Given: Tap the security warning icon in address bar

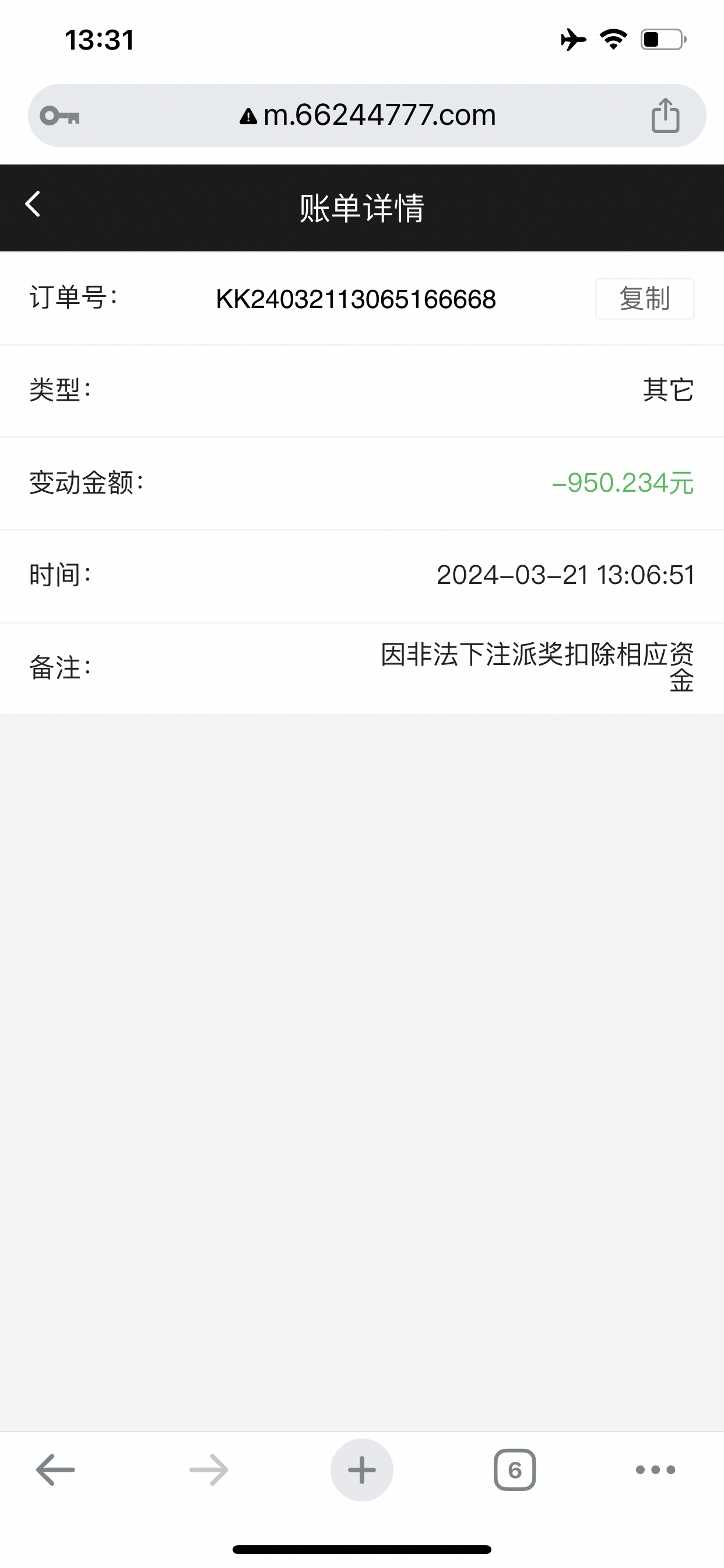Looking at the screenshot, I should [249, 116].
